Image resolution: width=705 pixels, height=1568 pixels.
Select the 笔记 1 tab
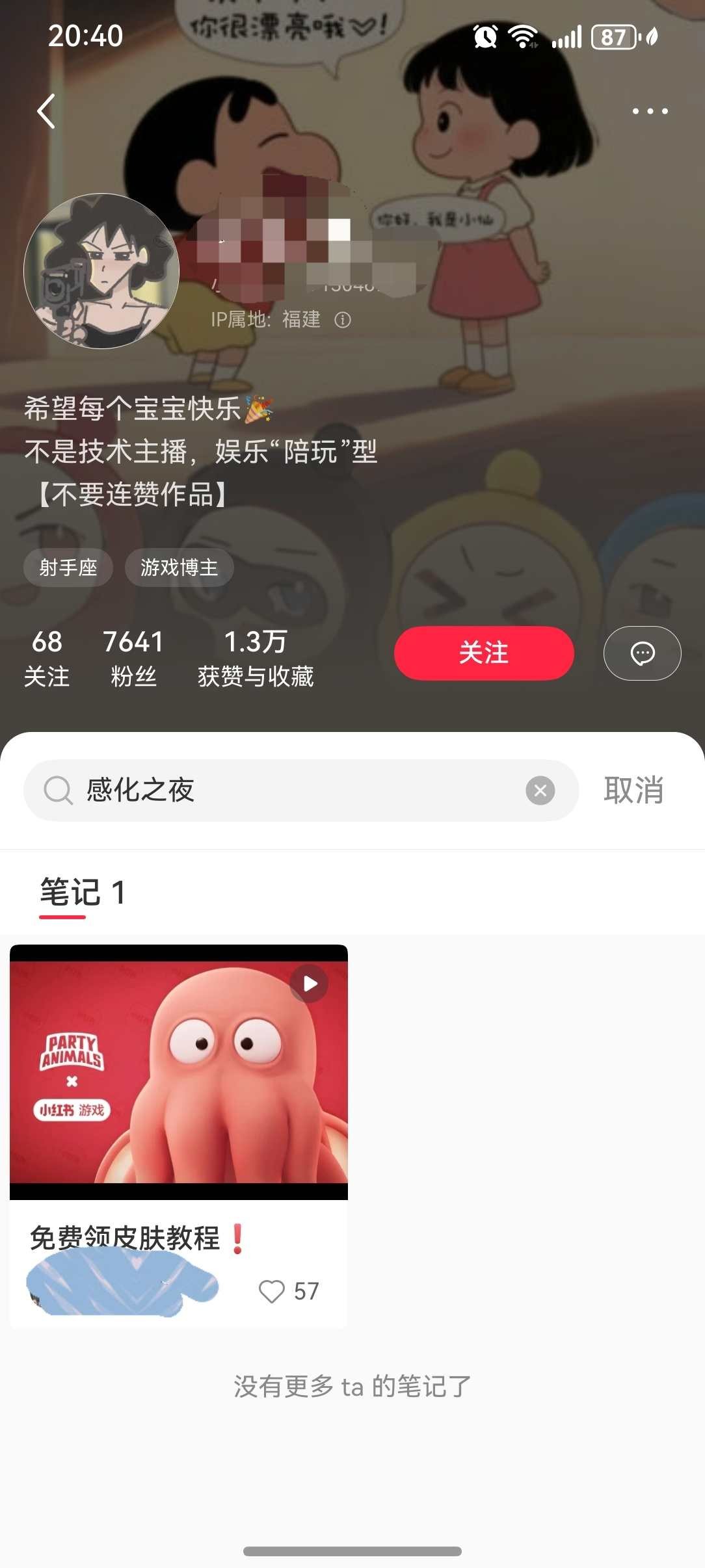point(82,893)
